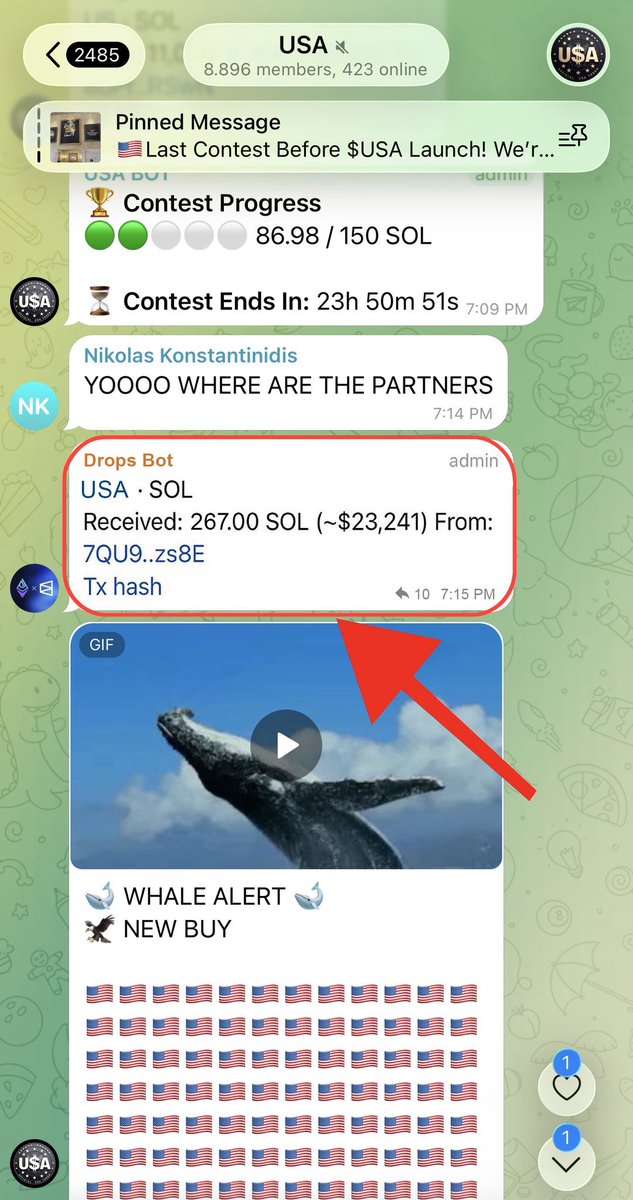Screen dimensions: 633x1200
Task: Open Drops Bot sender name
Action: (x=128, y=461)
